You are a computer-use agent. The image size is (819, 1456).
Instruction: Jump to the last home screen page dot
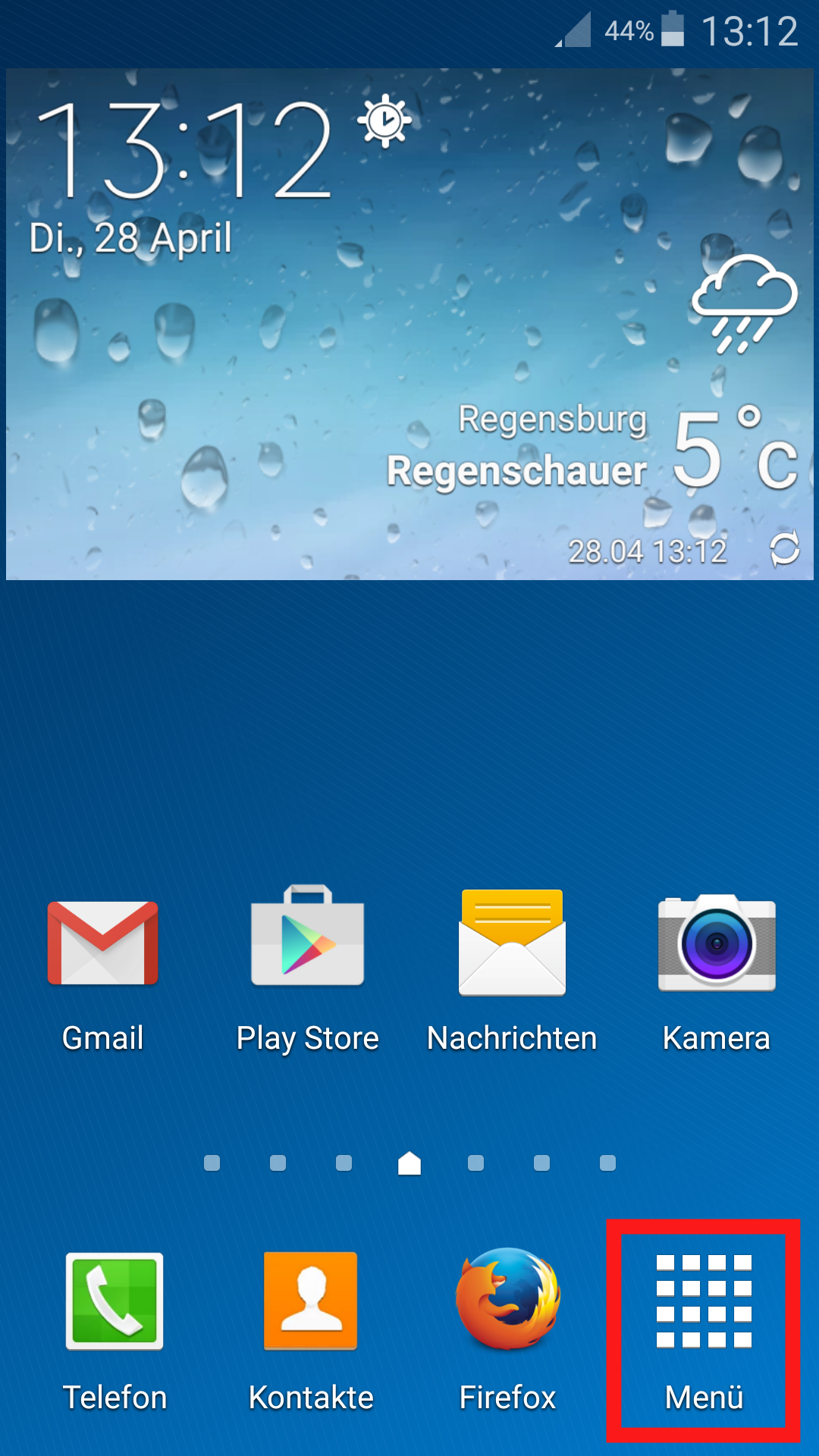pyautogui.click(x=607, y=1163)
